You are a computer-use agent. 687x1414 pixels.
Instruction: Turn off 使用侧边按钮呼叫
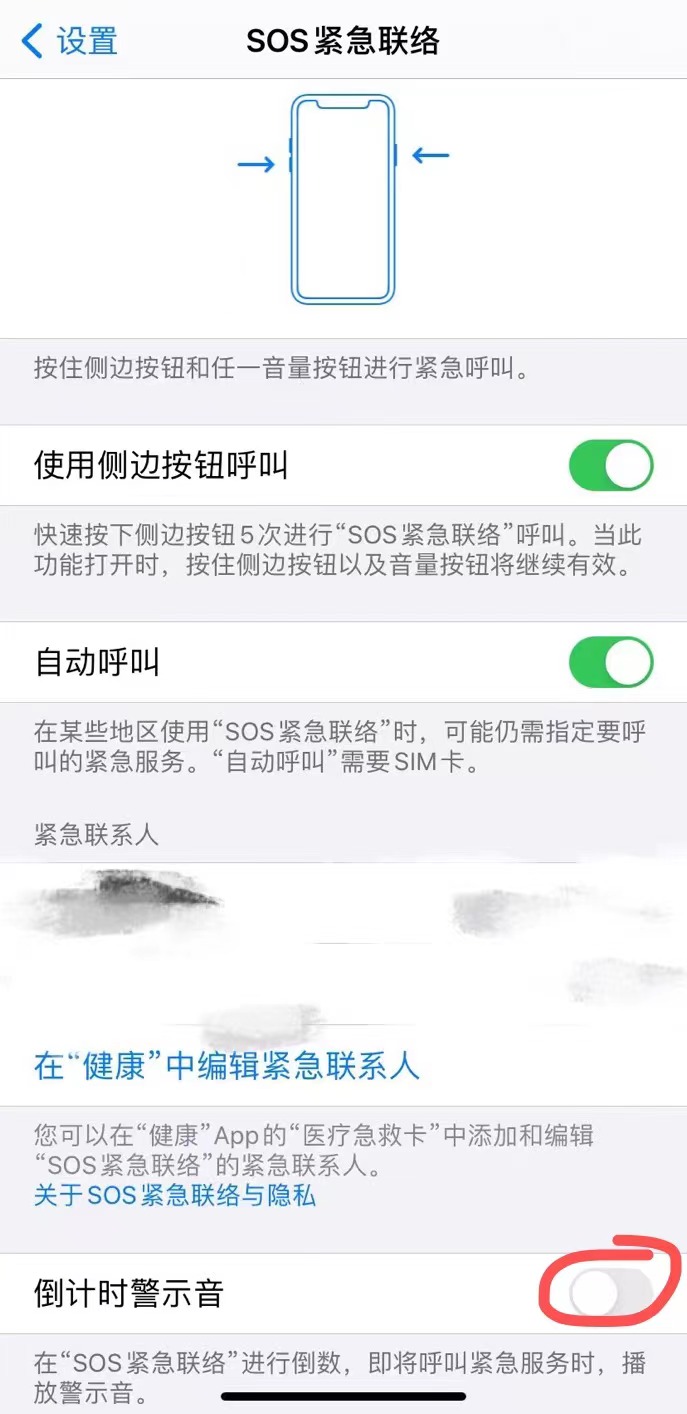pyautogui.click(x=610, y=466)
